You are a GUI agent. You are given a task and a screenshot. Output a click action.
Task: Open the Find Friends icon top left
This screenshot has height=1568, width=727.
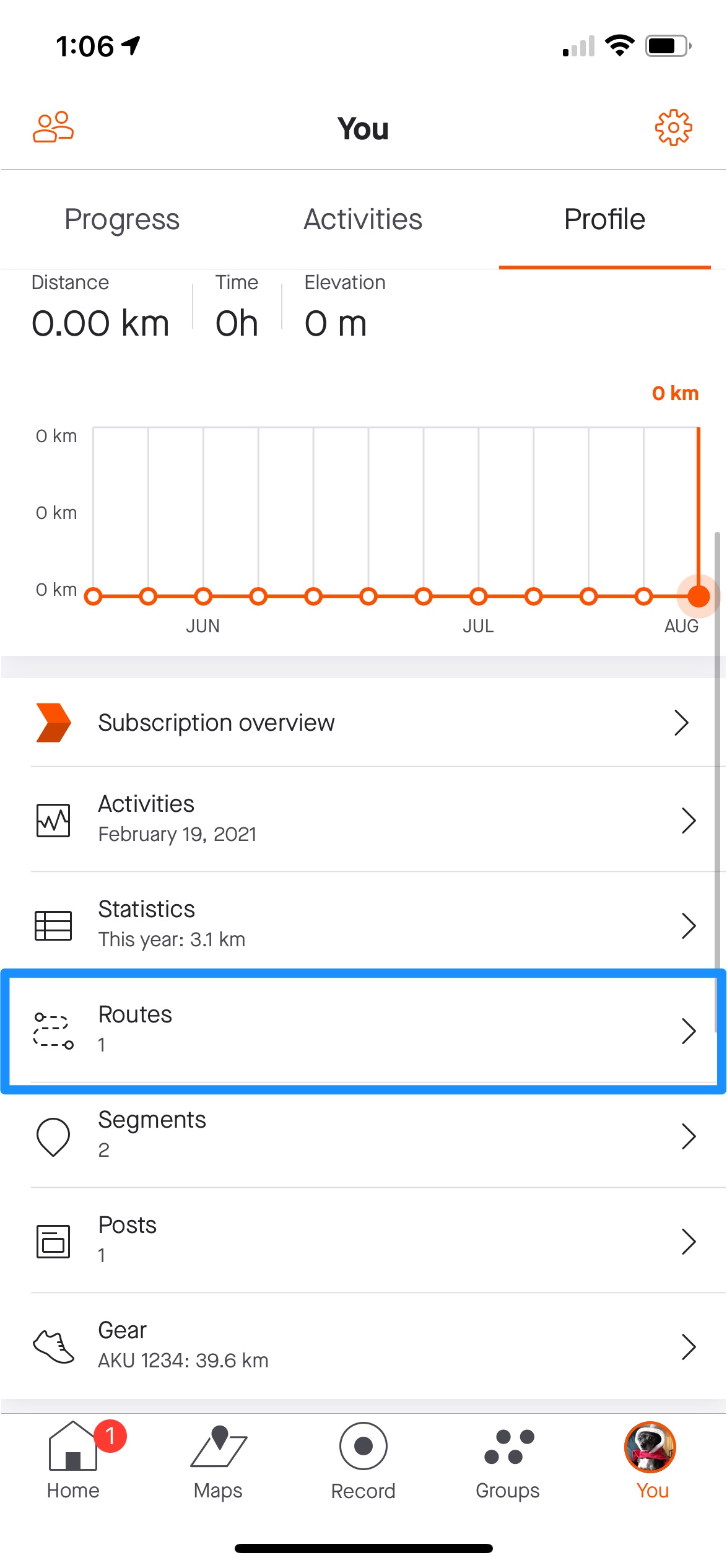pos(53,127)
